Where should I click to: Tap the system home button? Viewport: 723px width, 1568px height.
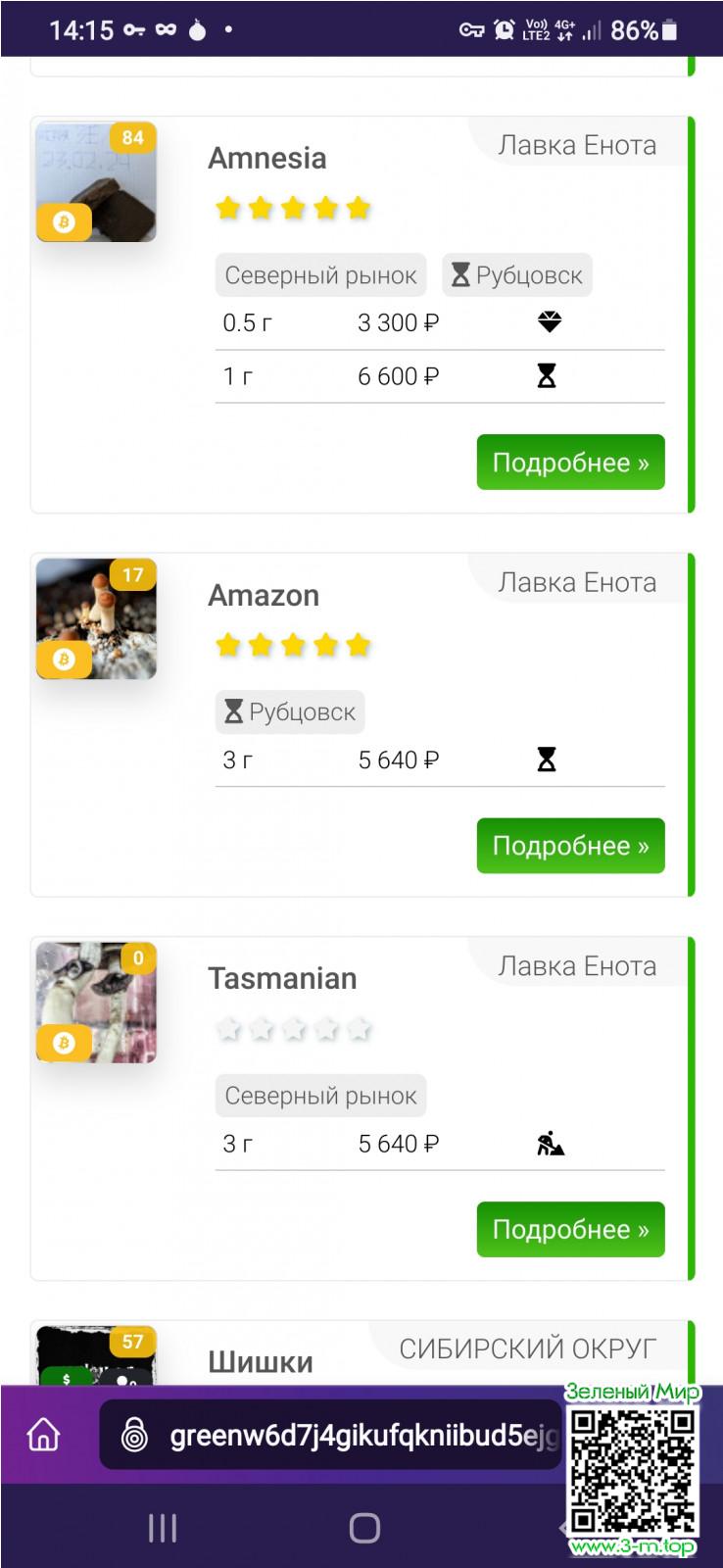tap(363, 1527)
